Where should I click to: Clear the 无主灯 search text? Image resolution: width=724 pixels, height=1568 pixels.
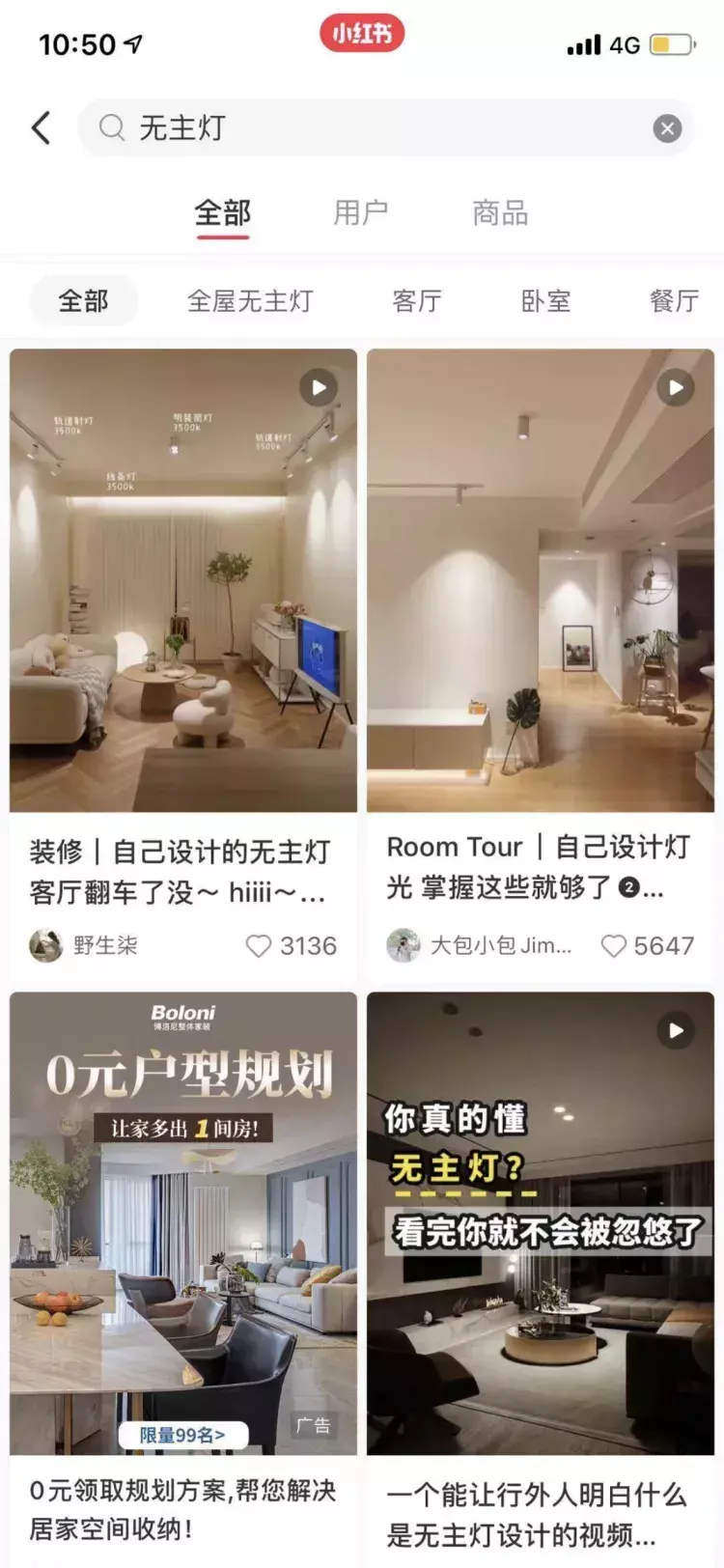click(667, 128)
